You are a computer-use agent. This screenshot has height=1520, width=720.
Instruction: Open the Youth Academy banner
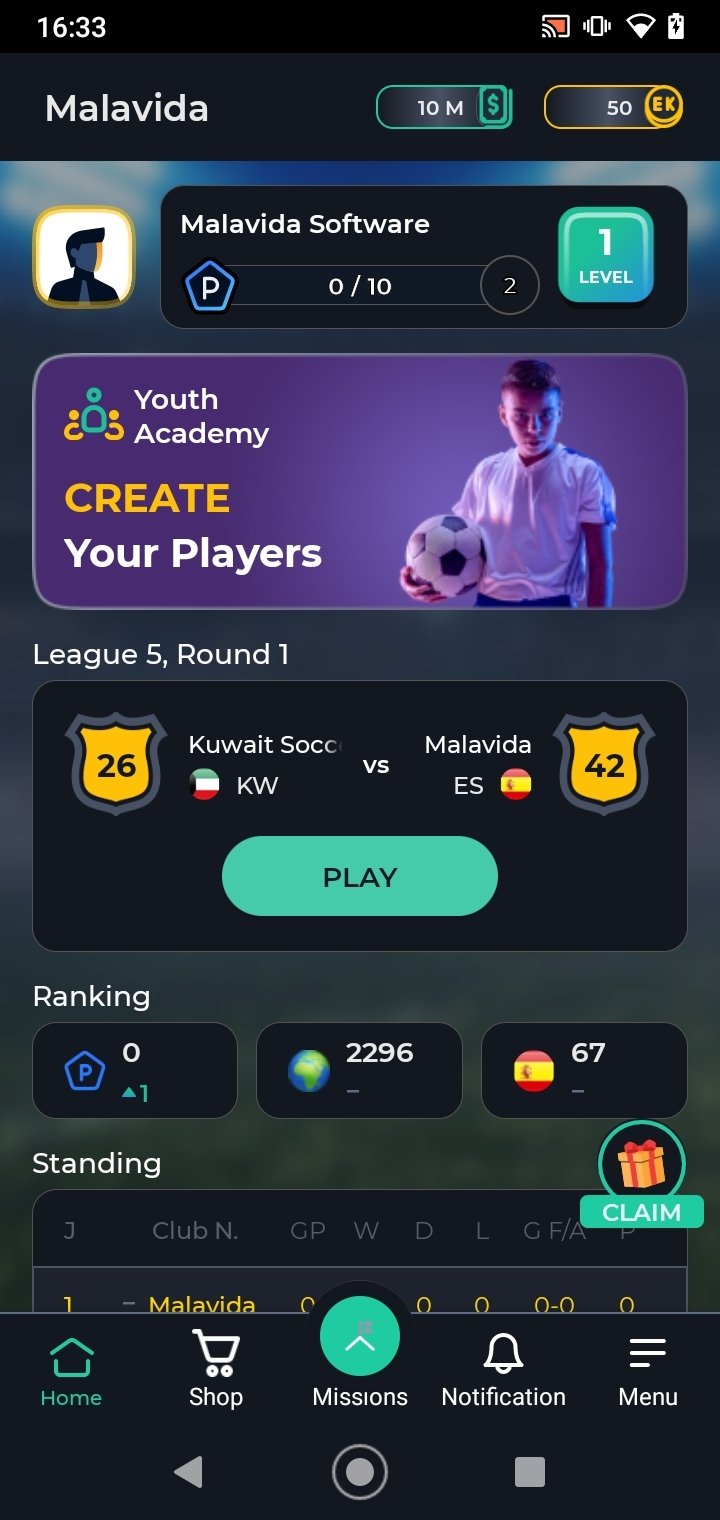[x=360, y=481]
